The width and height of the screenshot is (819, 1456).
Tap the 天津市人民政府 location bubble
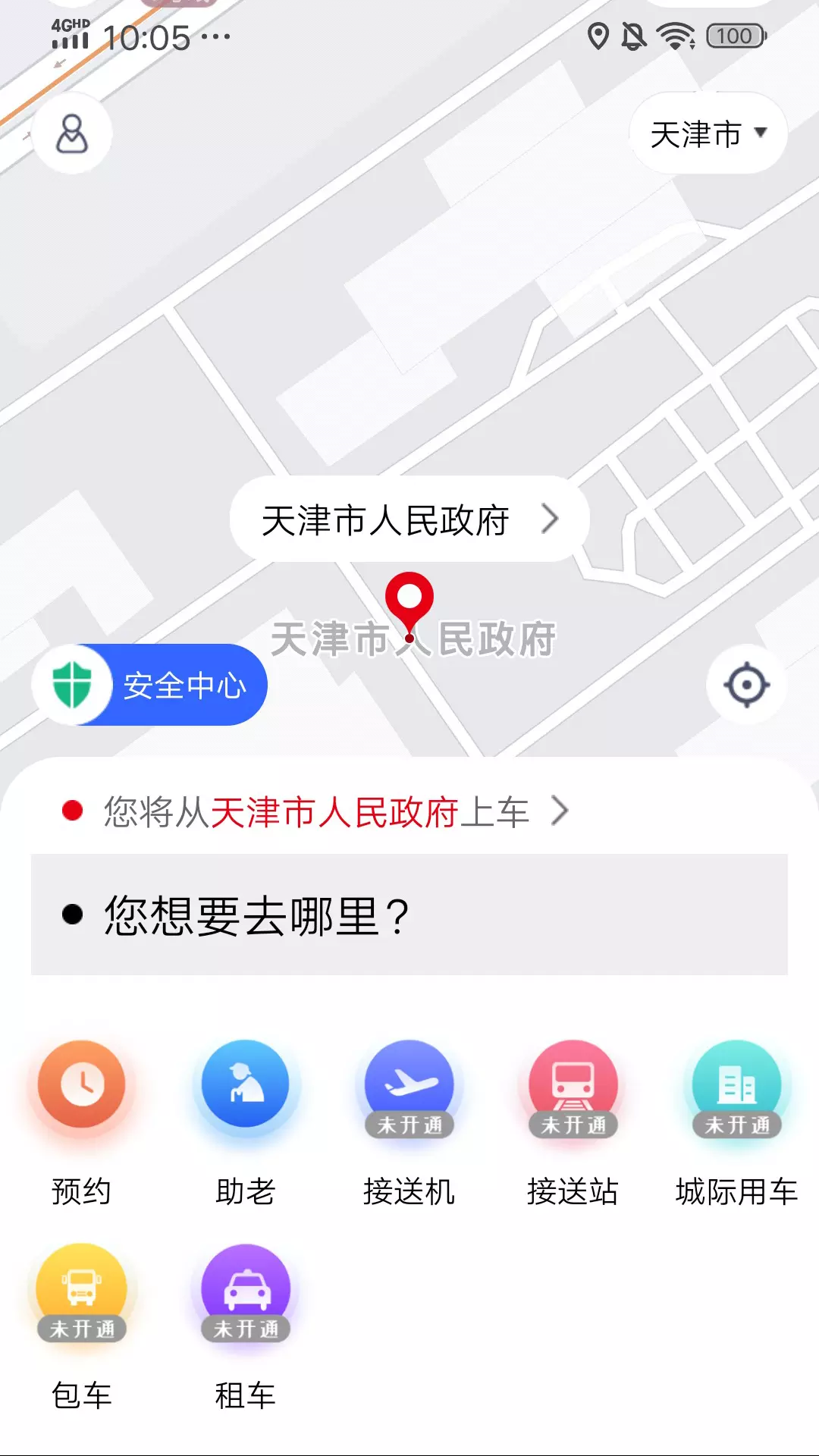pyautogui.click(x=409, y=520)
